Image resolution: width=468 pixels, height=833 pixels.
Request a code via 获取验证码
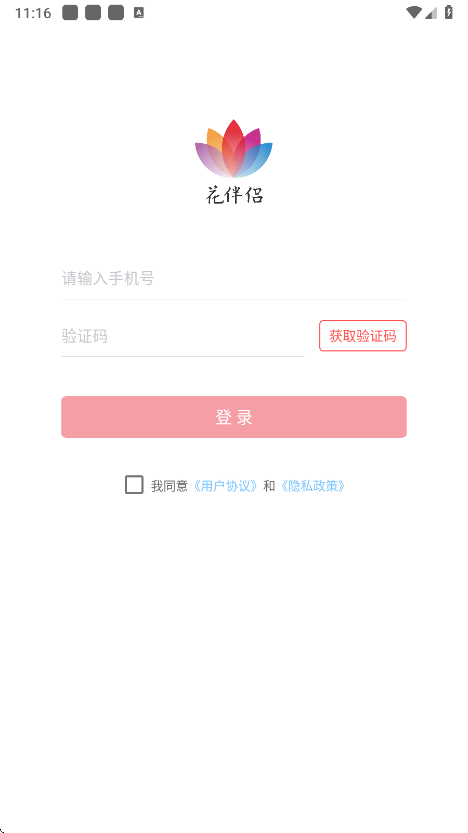click(363, 336)
